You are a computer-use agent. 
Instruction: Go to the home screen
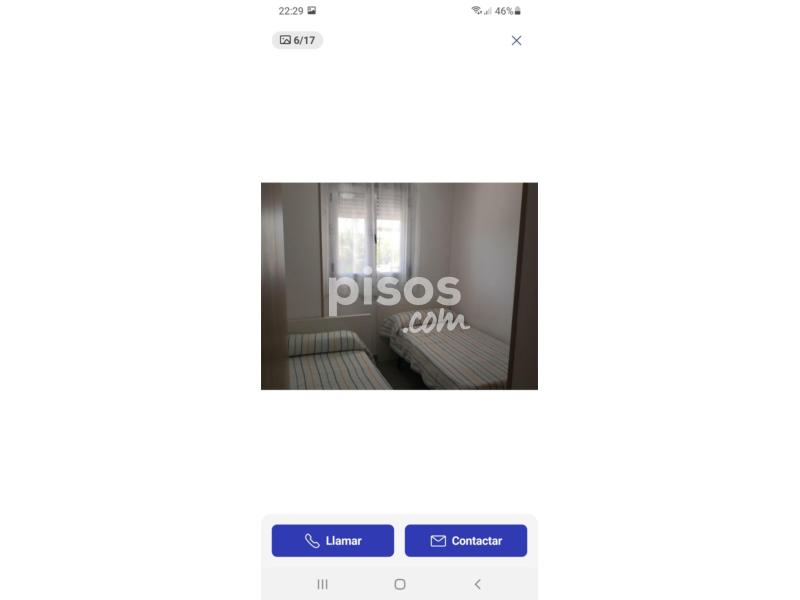coord(400,584)
